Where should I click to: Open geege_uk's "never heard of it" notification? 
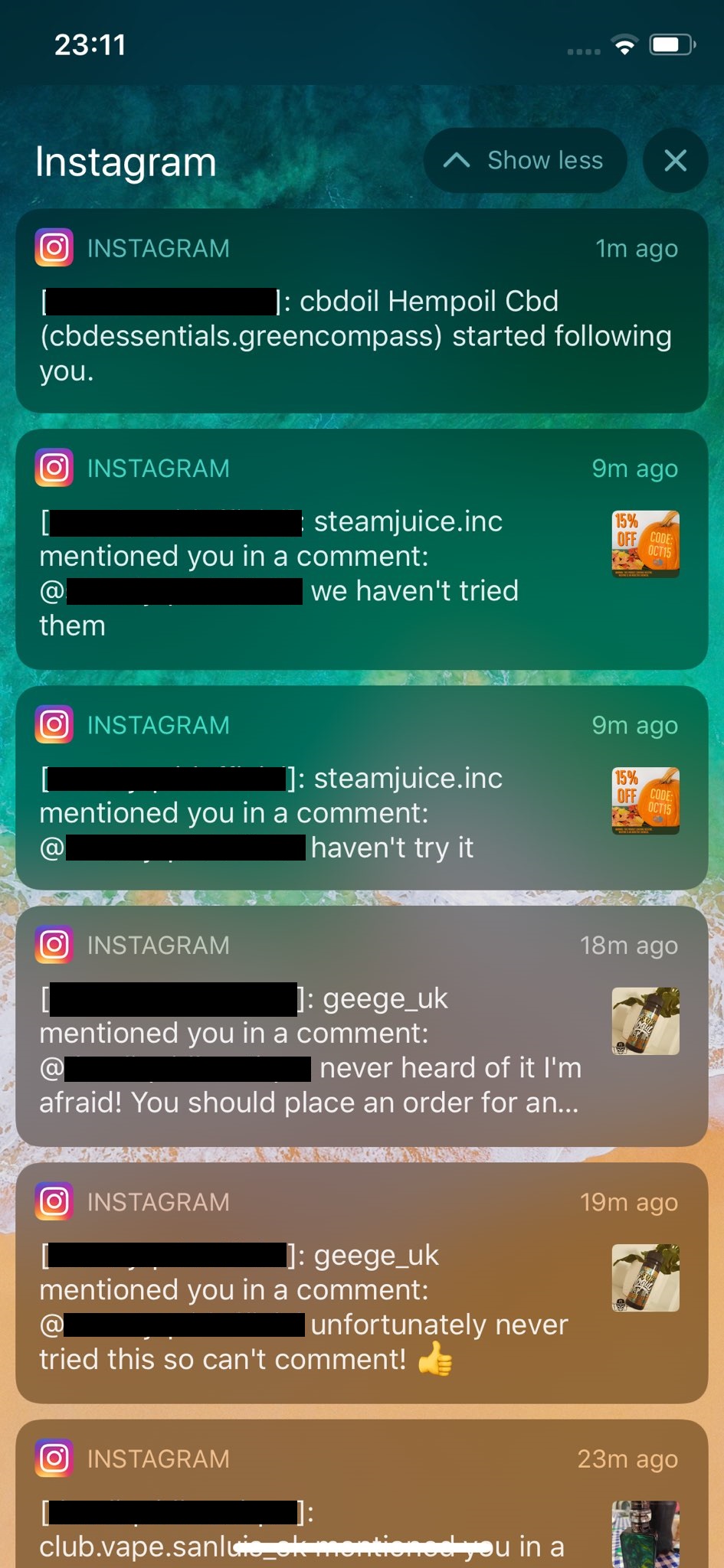pyautogui.click(x=362, y=1026)
